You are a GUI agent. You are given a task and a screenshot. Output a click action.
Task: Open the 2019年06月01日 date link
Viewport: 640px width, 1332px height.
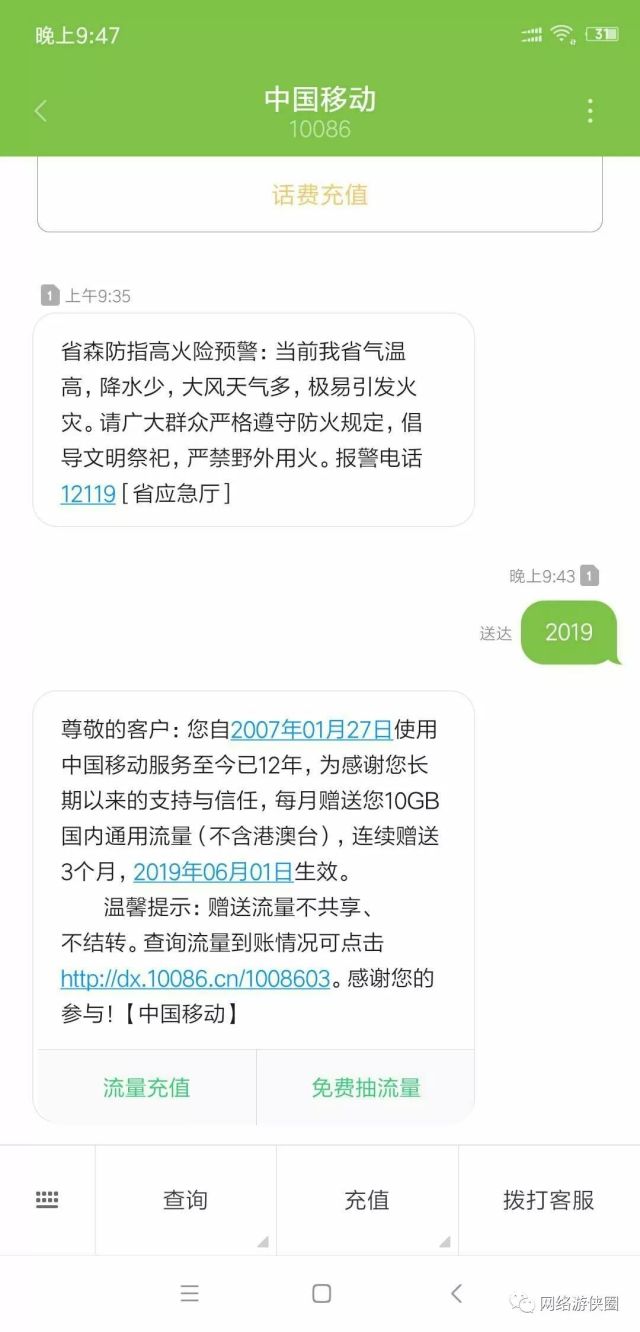[x=213, y=871]
